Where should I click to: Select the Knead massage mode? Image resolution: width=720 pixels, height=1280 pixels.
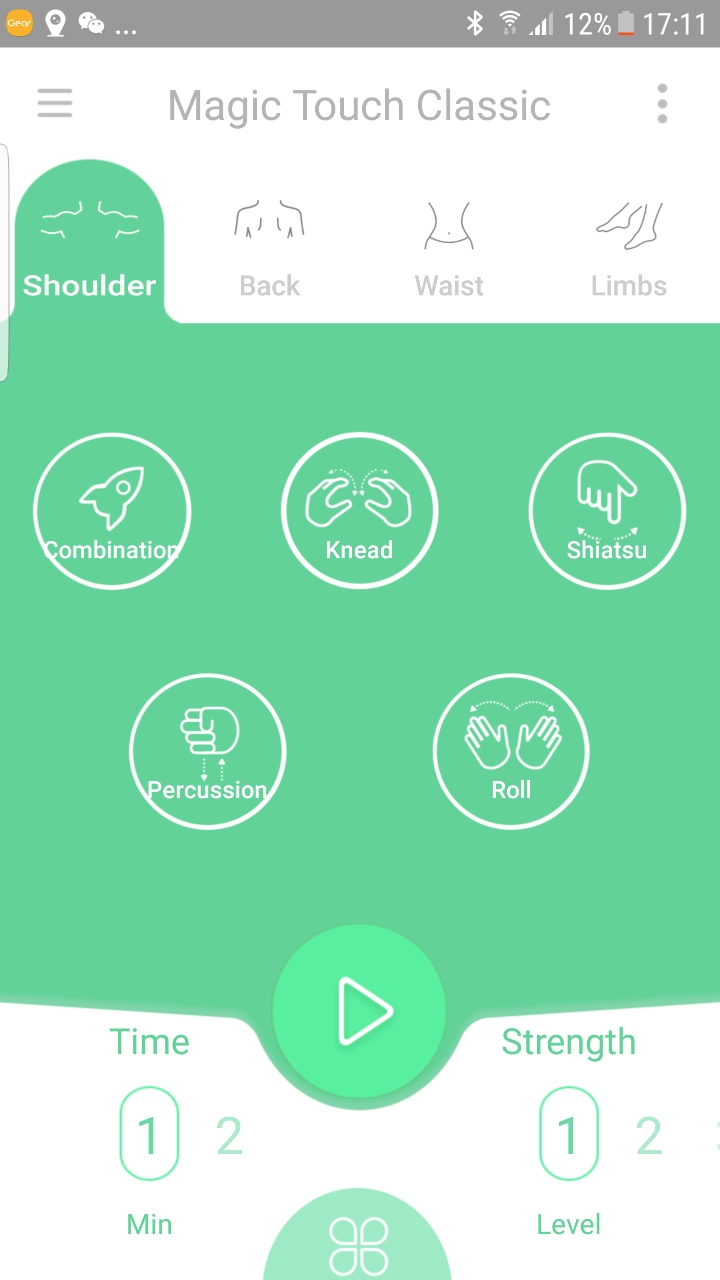point(360,510)
